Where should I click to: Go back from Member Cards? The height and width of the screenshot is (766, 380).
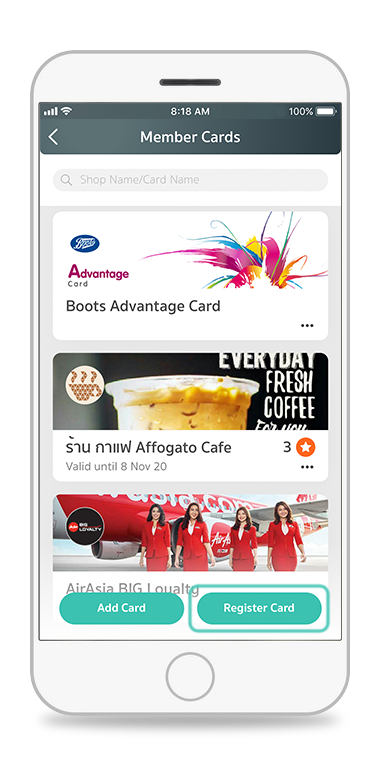point(53,137)
